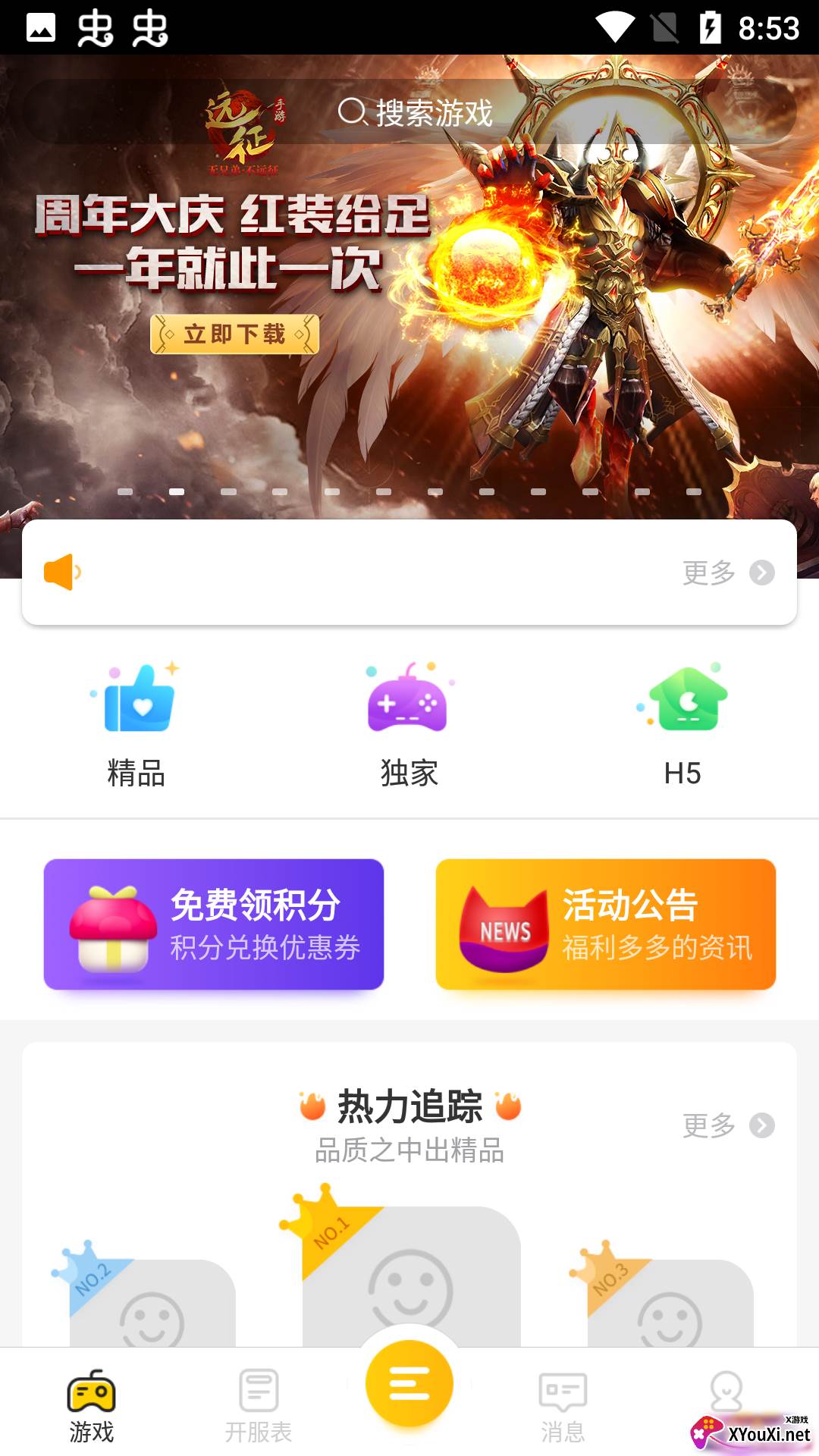Switch to the 游戏 tab
819x1456 pixels.
pyautogui.click(x=92, y=1405)
